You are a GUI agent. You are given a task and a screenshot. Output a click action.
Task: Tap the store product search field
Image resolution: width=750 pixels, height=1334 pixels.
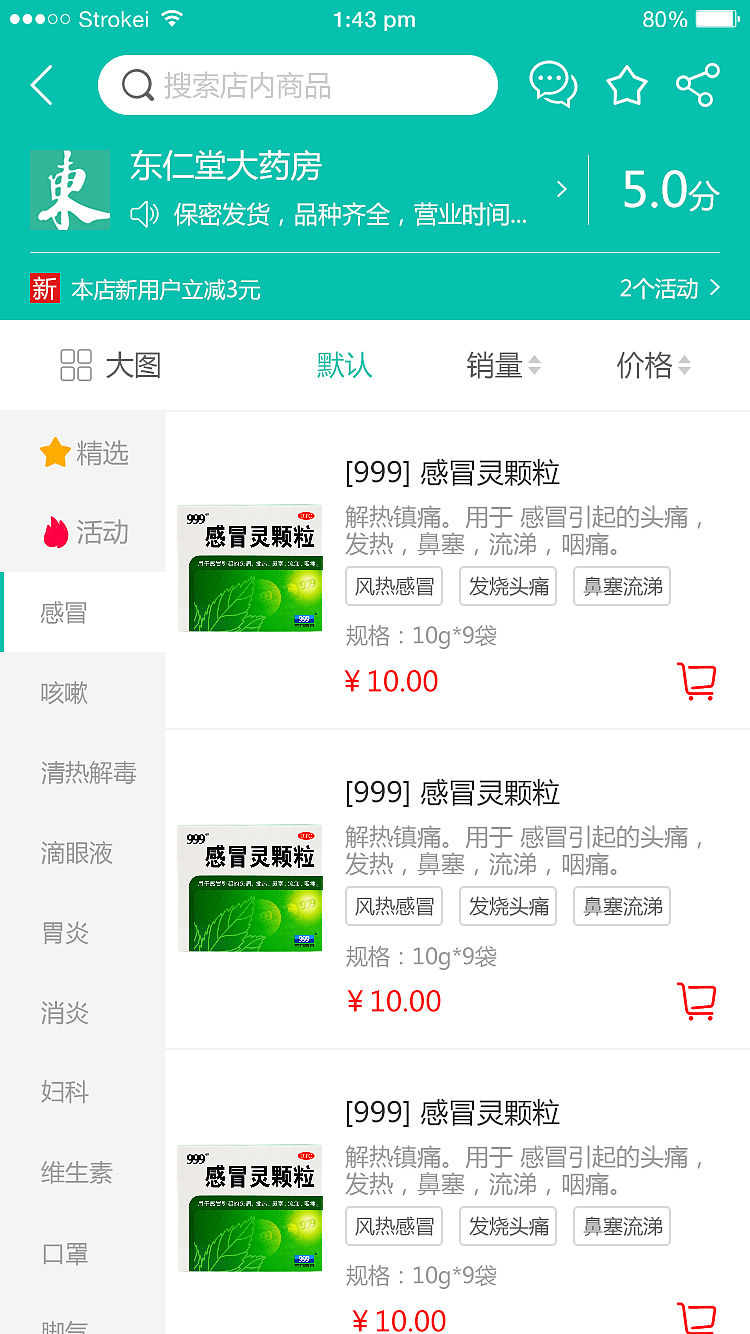tap(298, 85)
